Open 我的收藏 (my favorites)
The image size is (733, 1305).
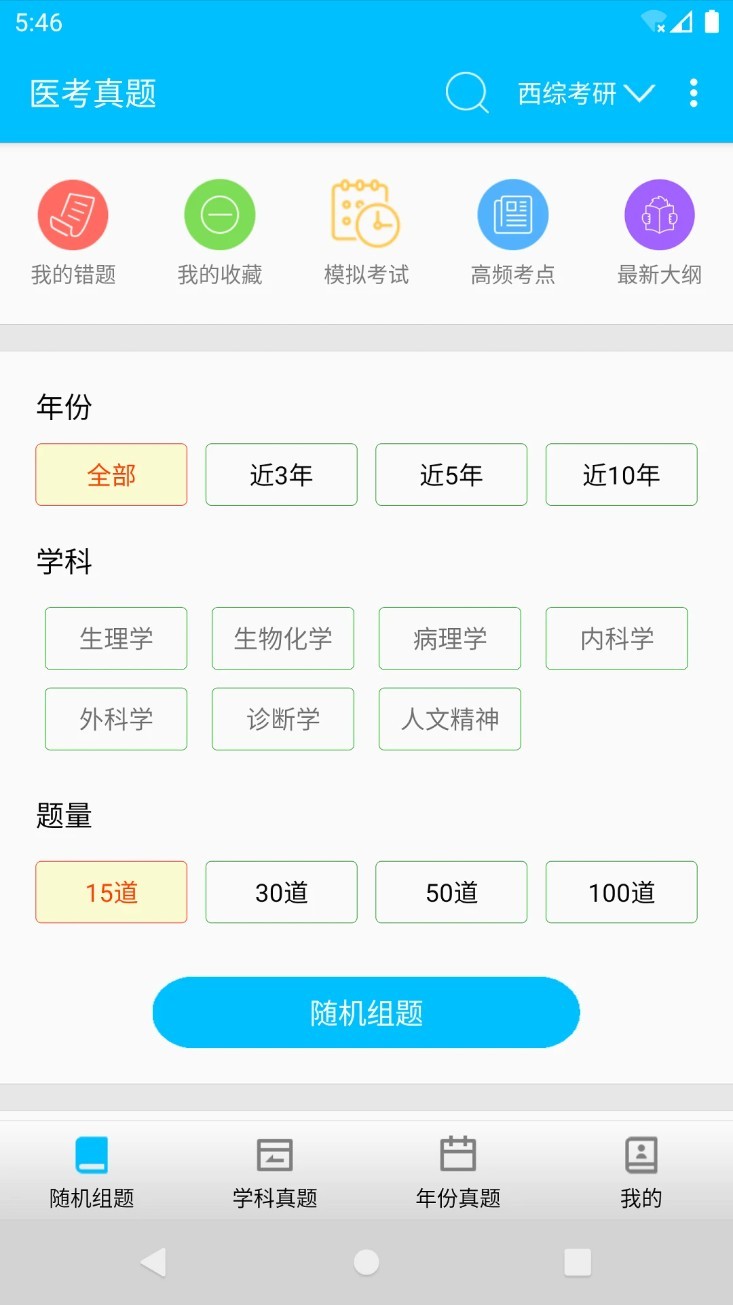[x=219, y=230]
